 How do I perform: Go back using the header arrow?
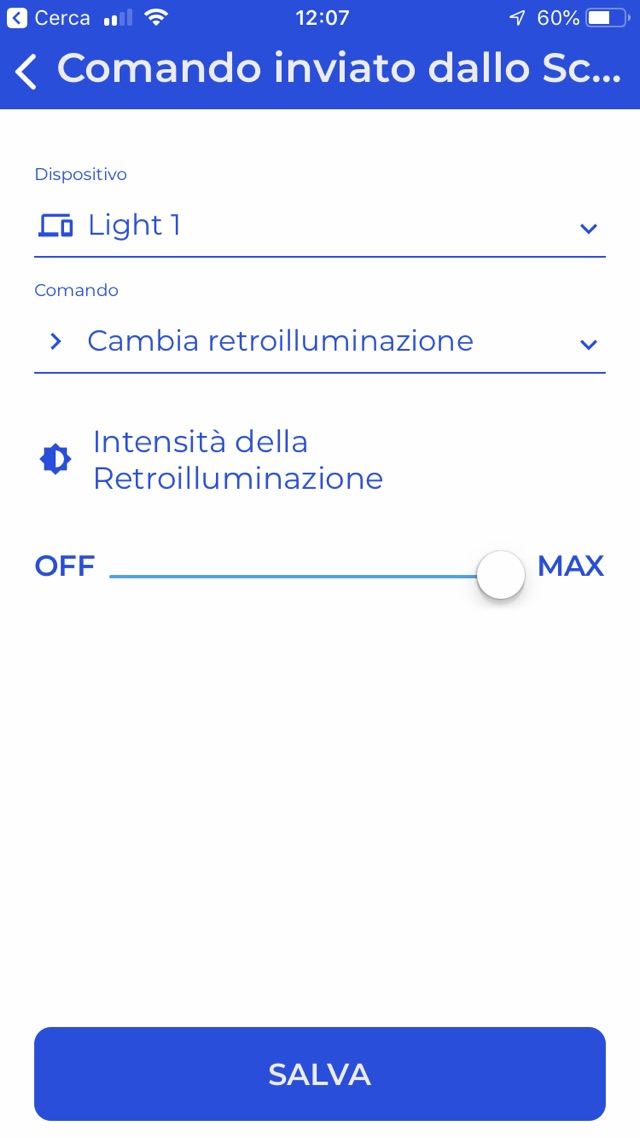point(27,71)
